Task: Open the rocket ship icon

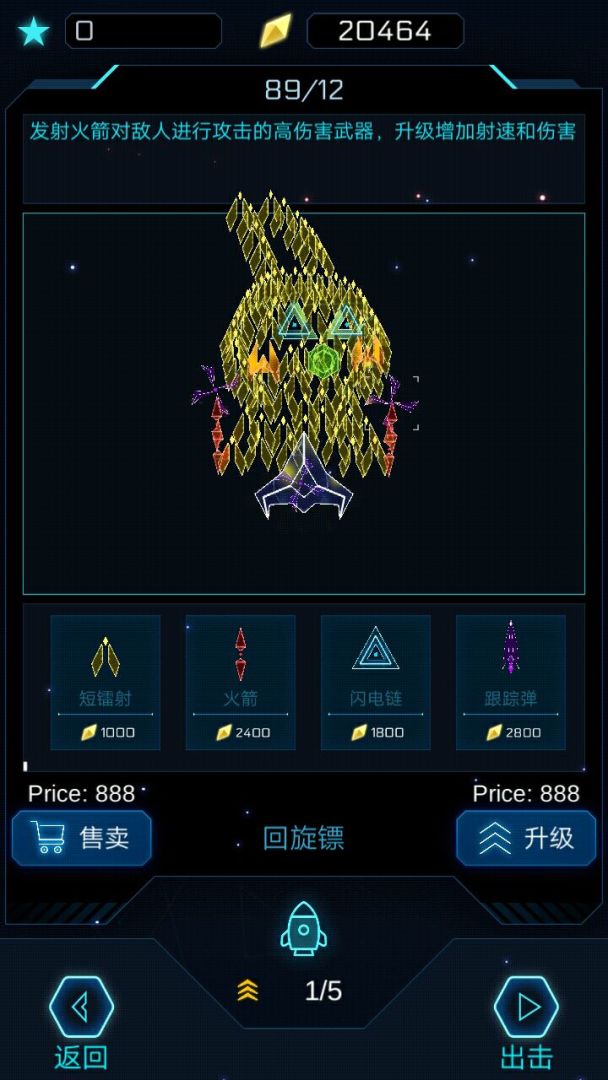Action: [x=303, y=929]
